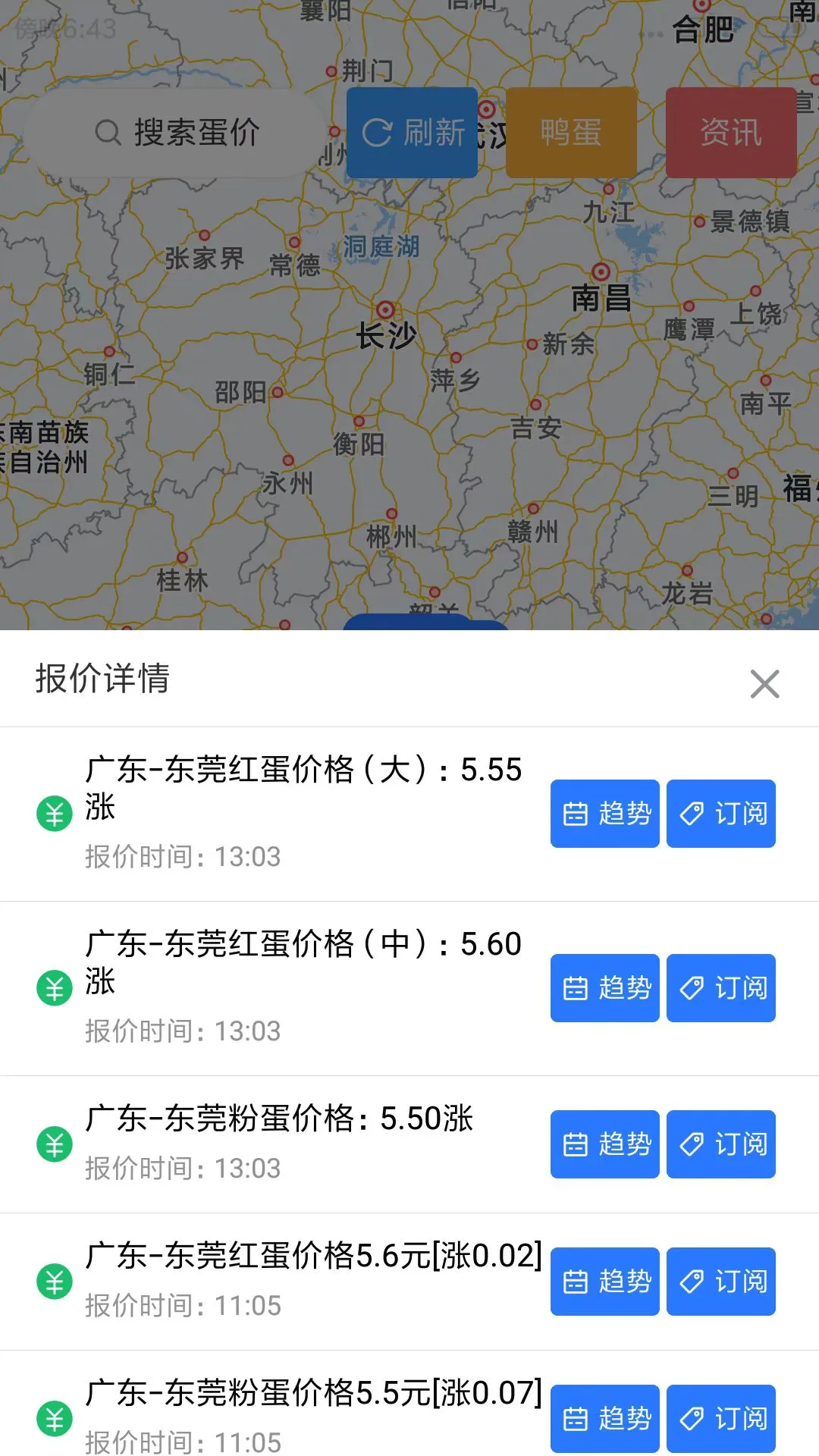Click the calendar icon in the last 趋势 button
Screen dimensions: 819x1456
click(x=574, y=1417)
